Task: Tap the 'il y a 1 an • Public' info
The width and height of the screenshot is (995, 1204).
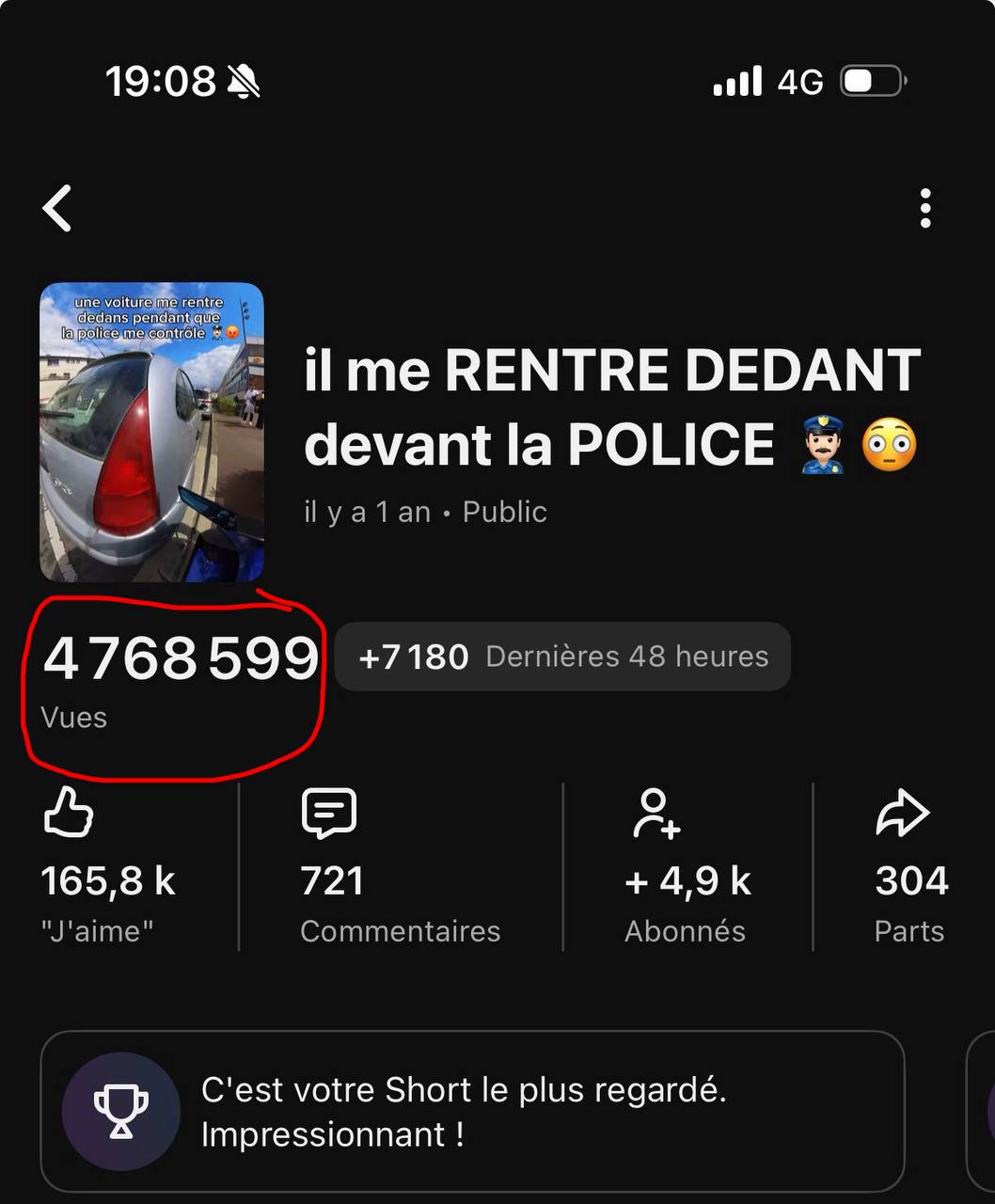Action: click(425, 512)
